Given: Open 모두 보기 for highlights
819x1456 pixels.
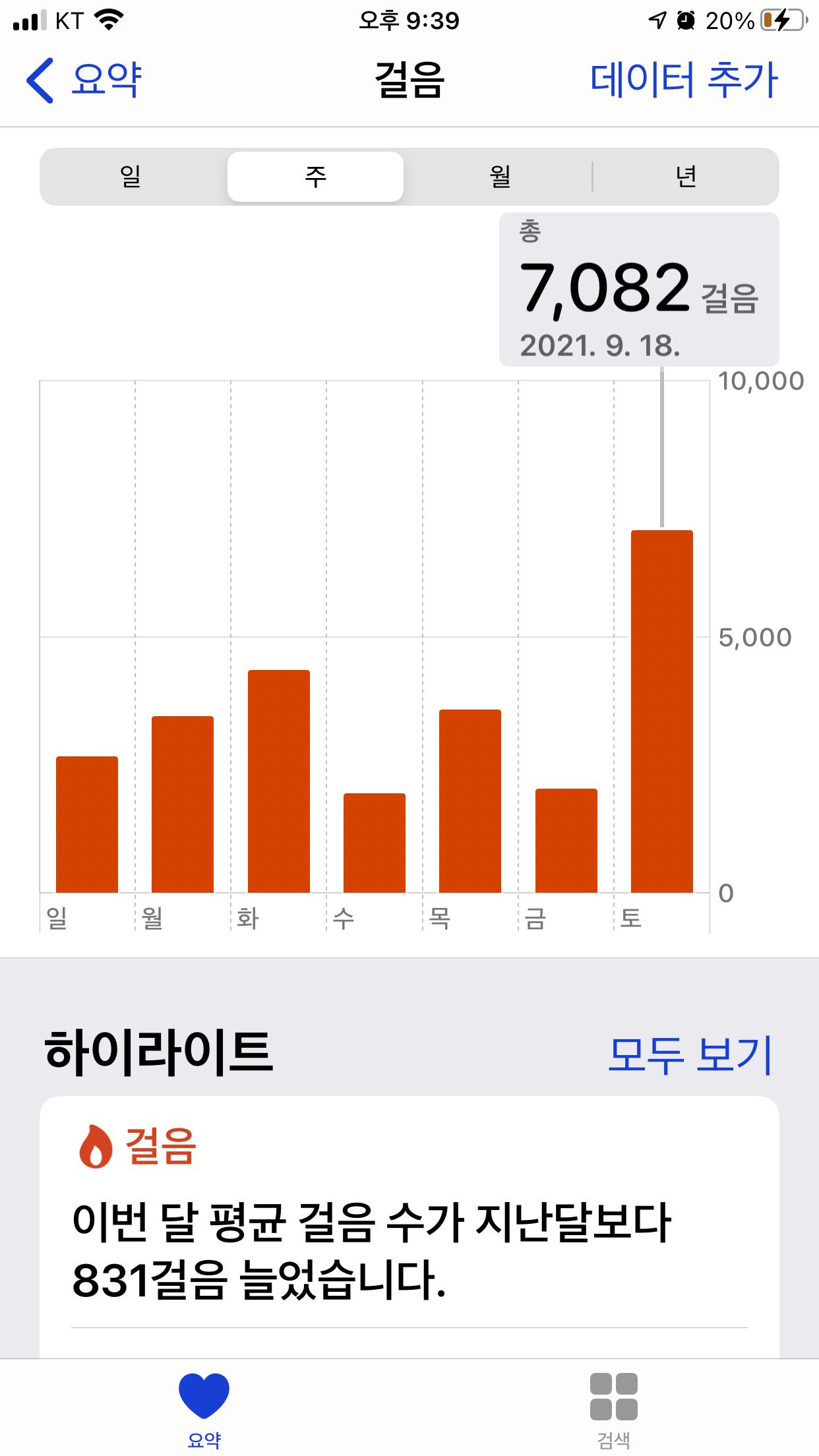Looking at the screenshot, I should pos(689,1054).
